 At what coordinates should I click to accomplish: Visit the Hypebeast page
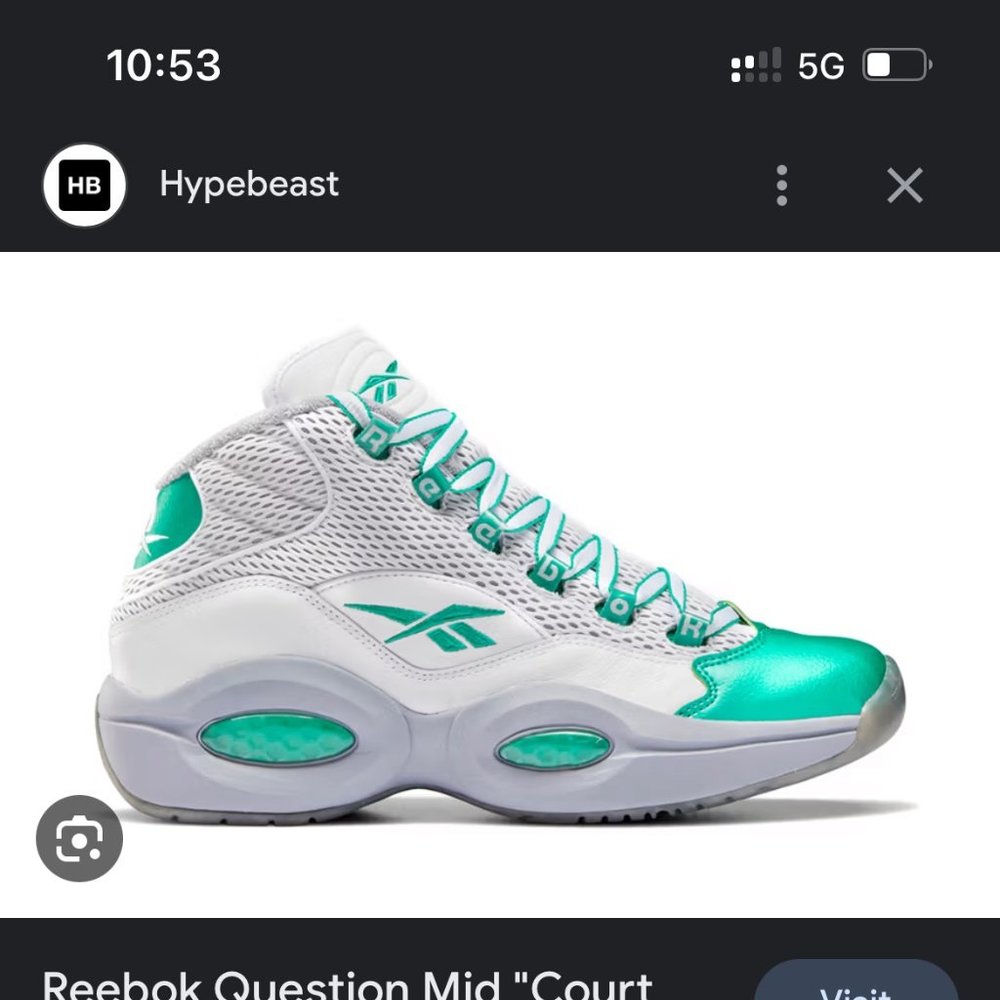(x=858, y=982)
